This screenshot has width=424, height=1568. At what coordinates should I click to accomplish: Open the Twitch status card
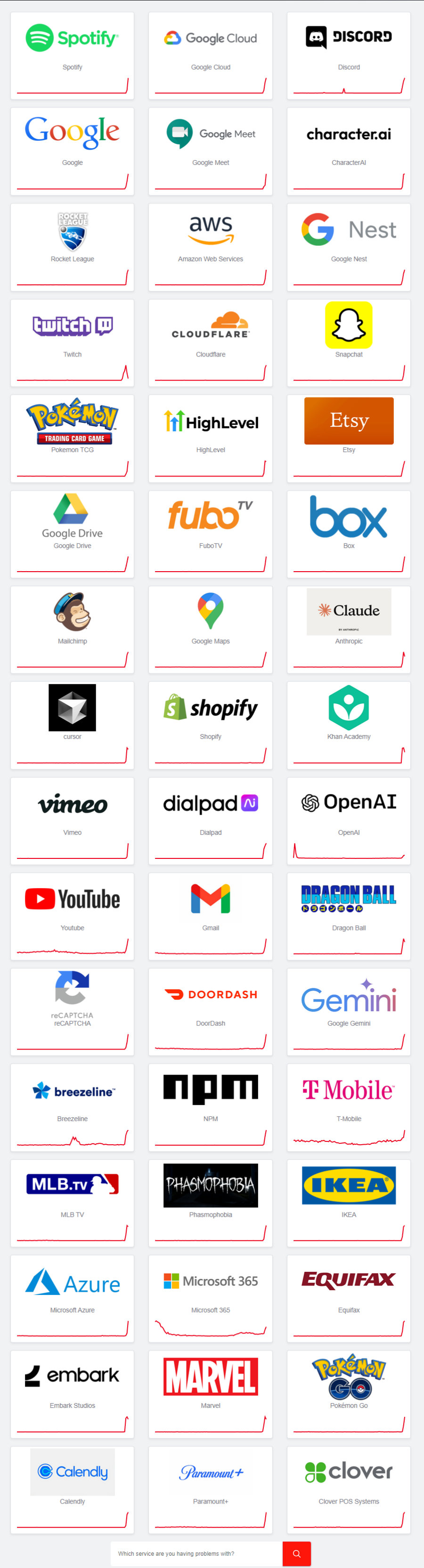[x=72, y=341]
